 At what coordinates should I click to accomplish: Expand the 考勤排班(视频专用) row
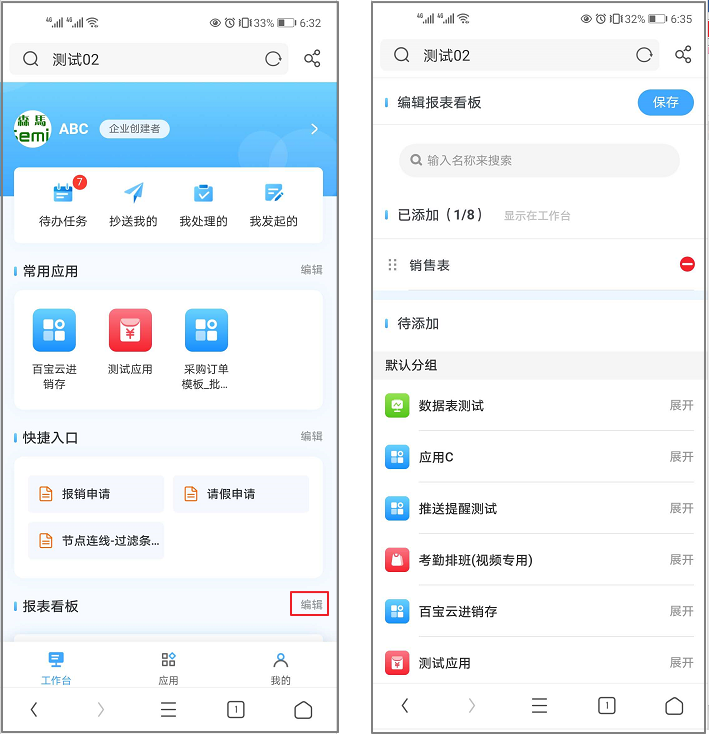pos(681,560)
